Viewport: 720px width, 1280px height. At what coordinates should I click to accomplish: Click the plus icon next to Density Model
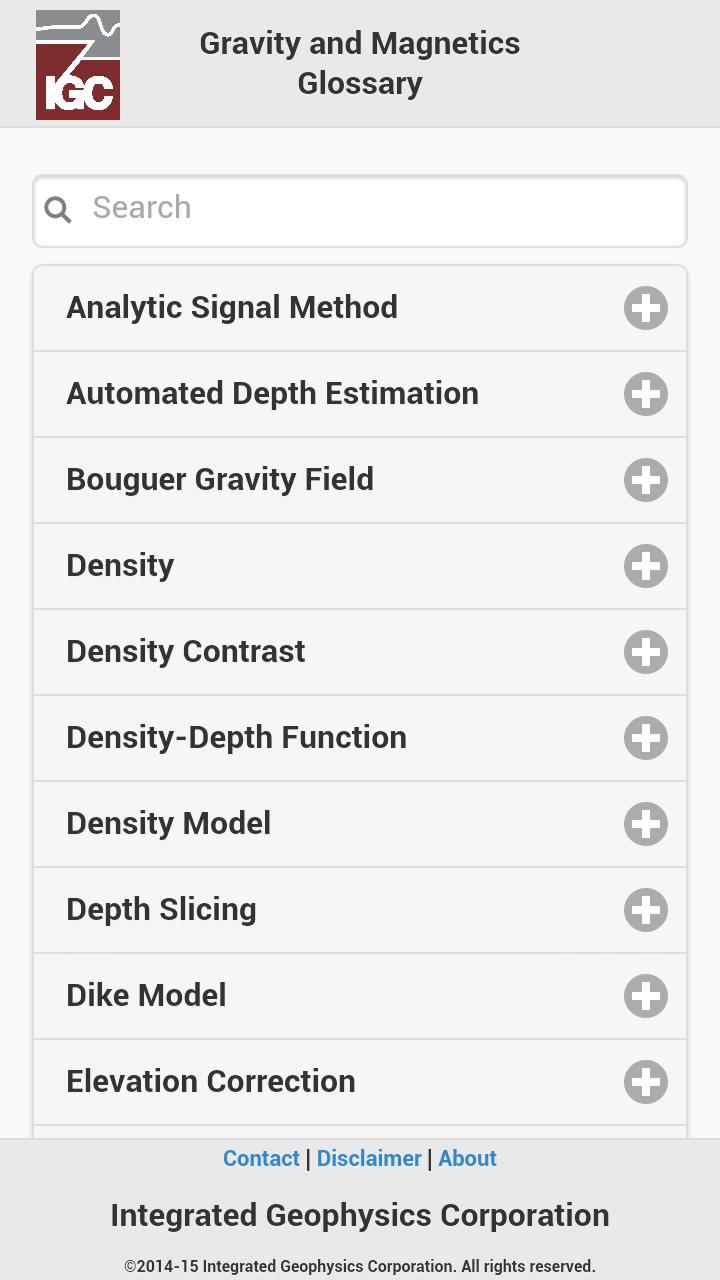coord(645,824)
